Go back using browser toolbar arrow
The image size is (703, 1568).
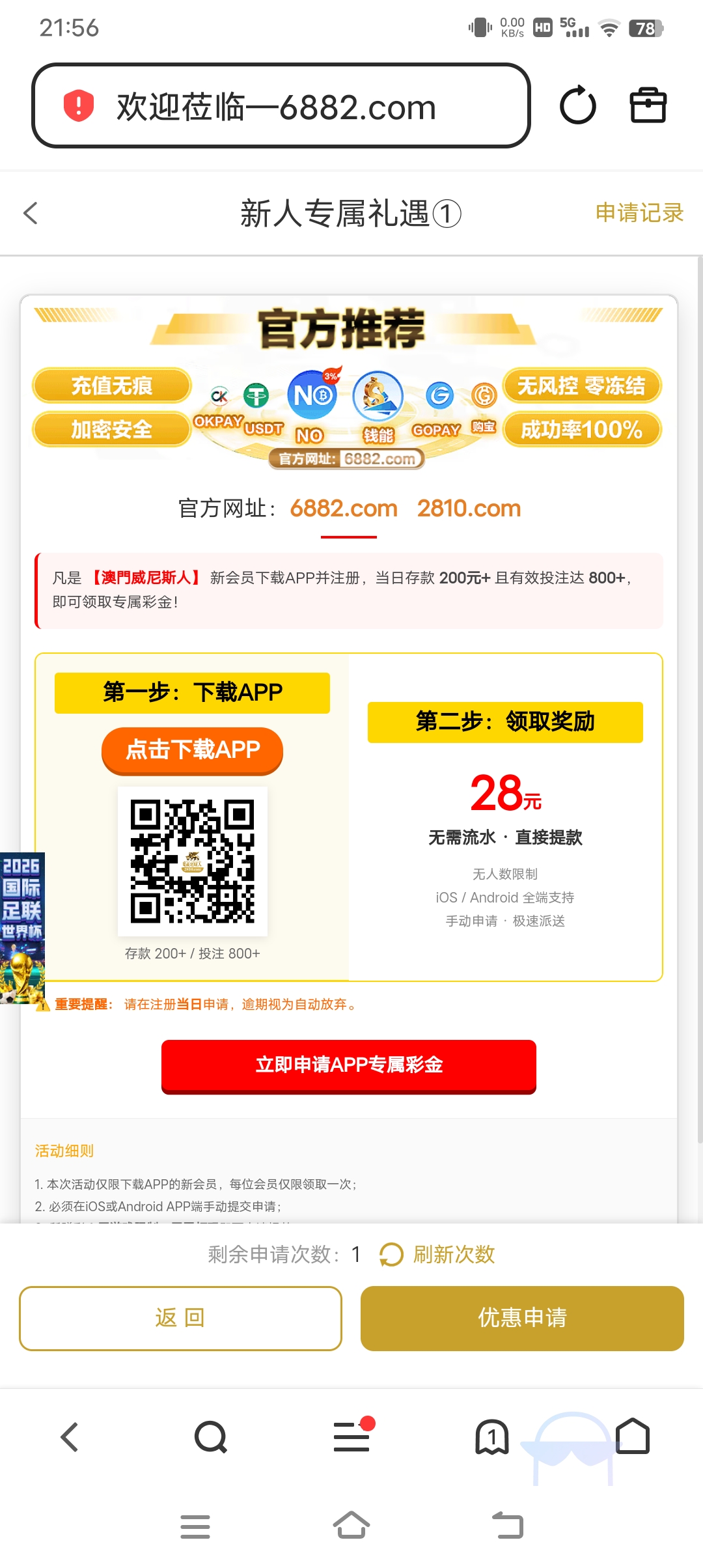click(70, 1437)
